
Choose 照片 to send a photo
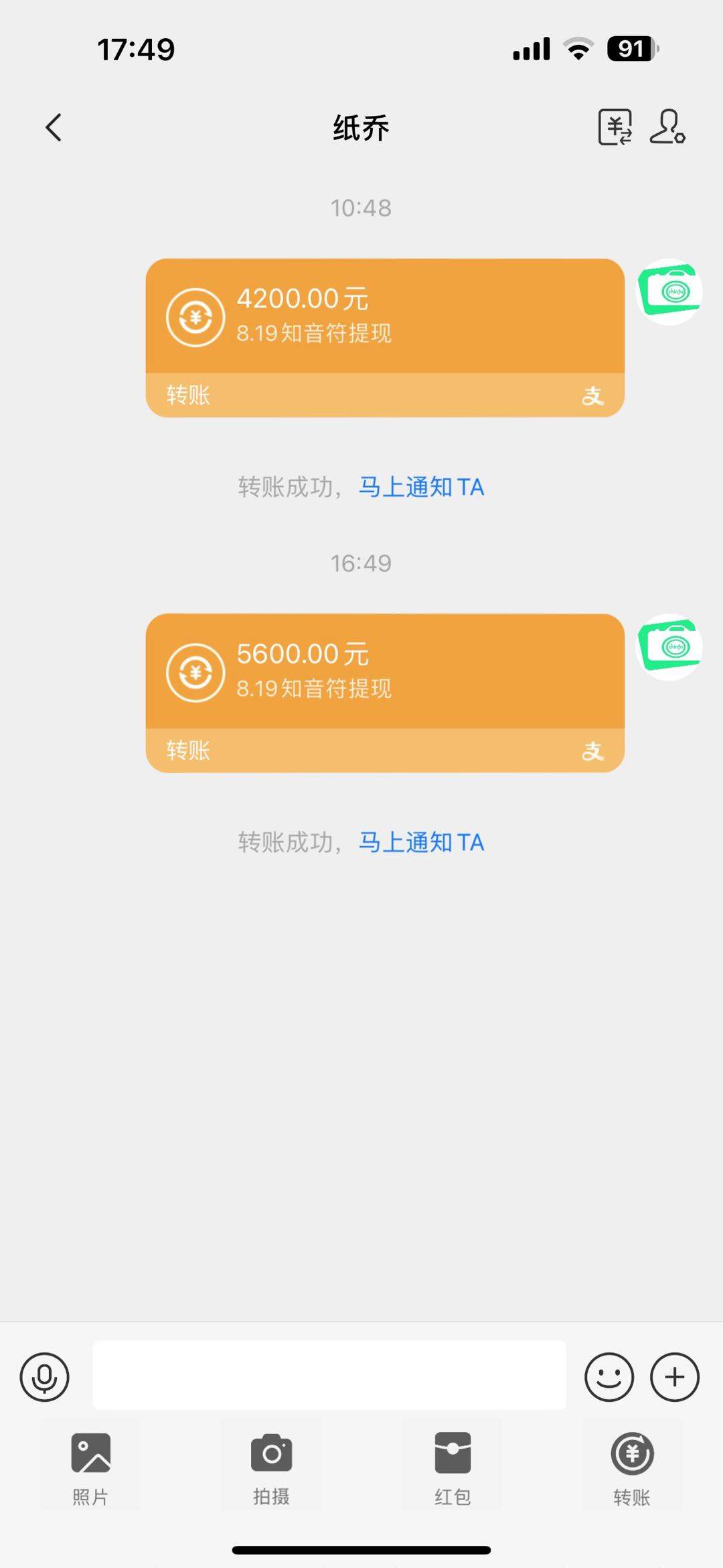point(90,1468)
